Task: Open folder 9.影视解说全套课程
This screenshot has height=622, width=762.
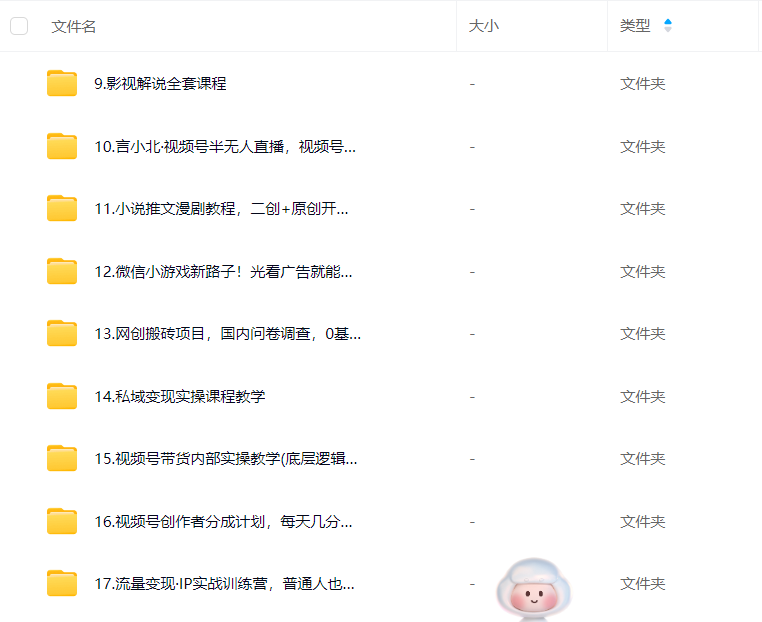Action: tap(160, 84)
